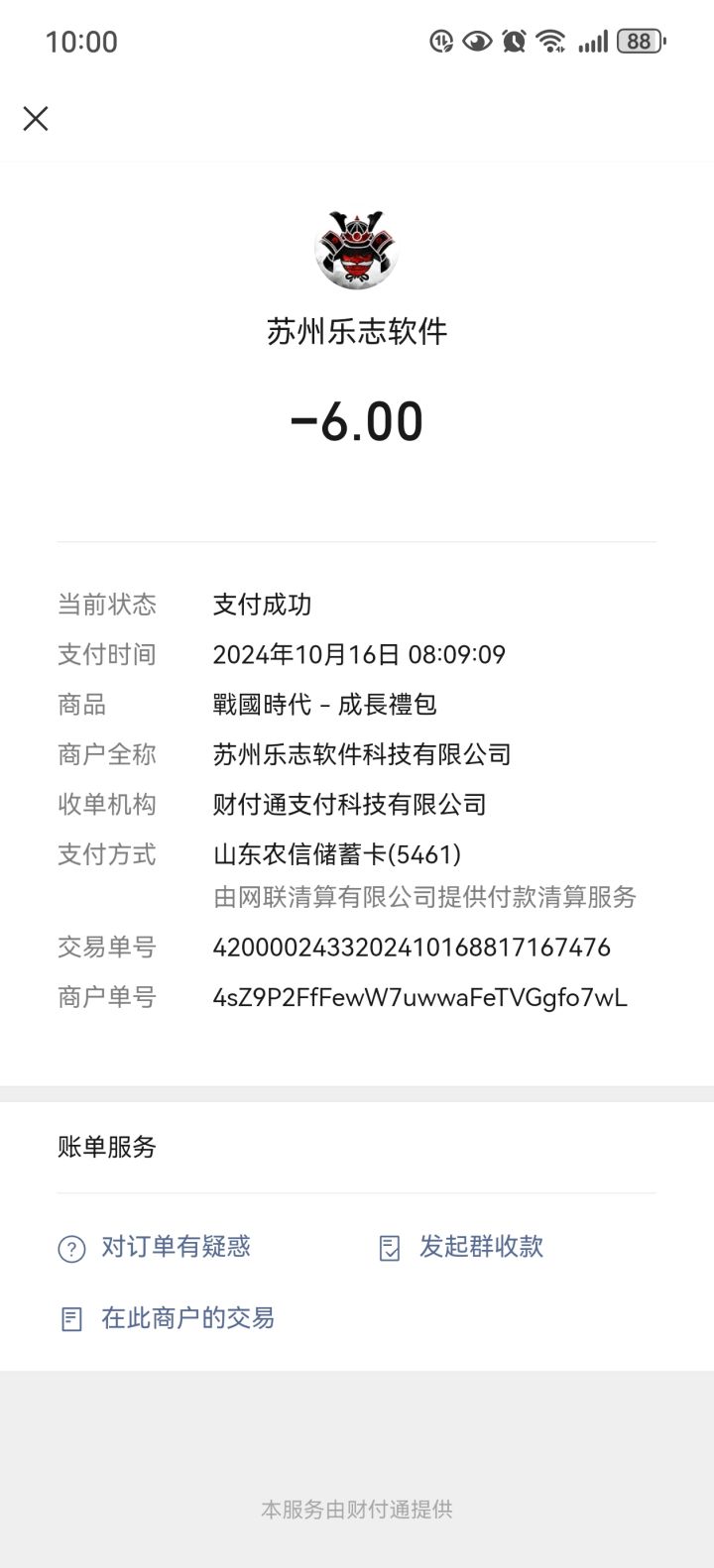Close the receipt with the X button
The width and height of the screenshot is (714, 1568).
(36, 118)
